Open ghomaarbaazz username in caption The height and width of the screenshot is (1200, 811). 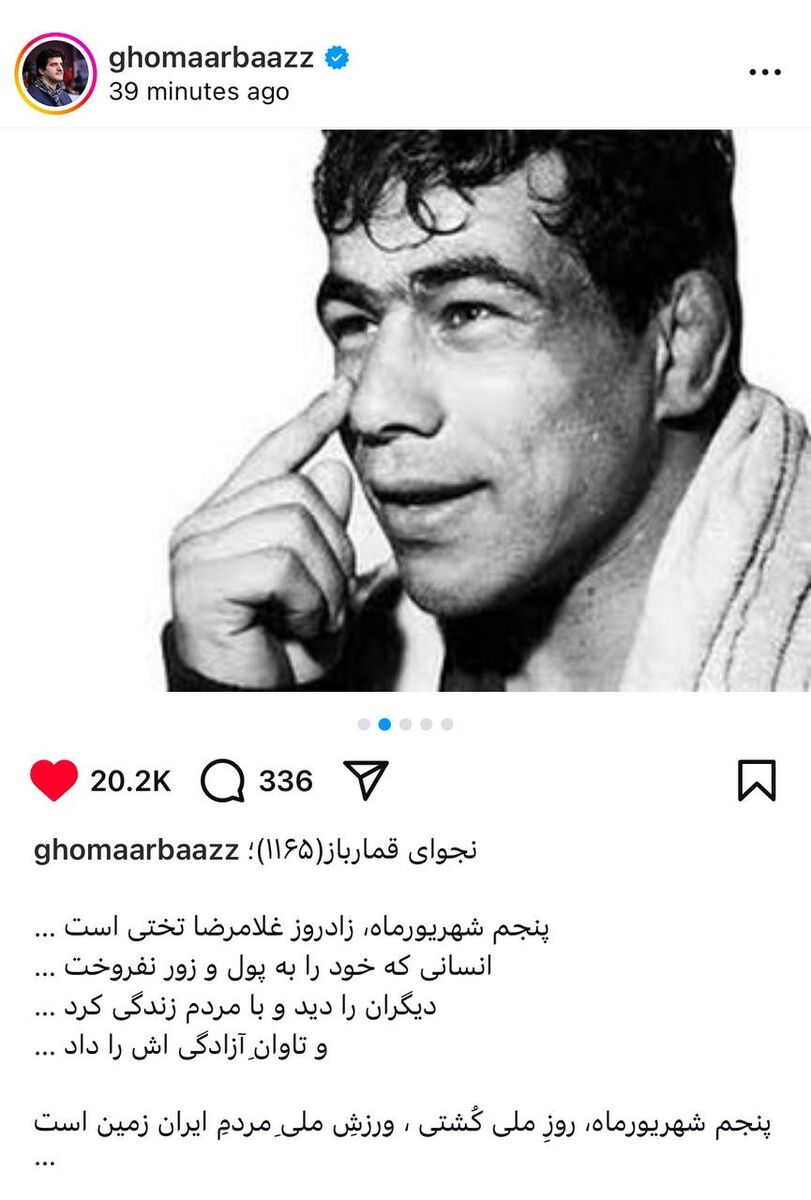pos(135,851)
